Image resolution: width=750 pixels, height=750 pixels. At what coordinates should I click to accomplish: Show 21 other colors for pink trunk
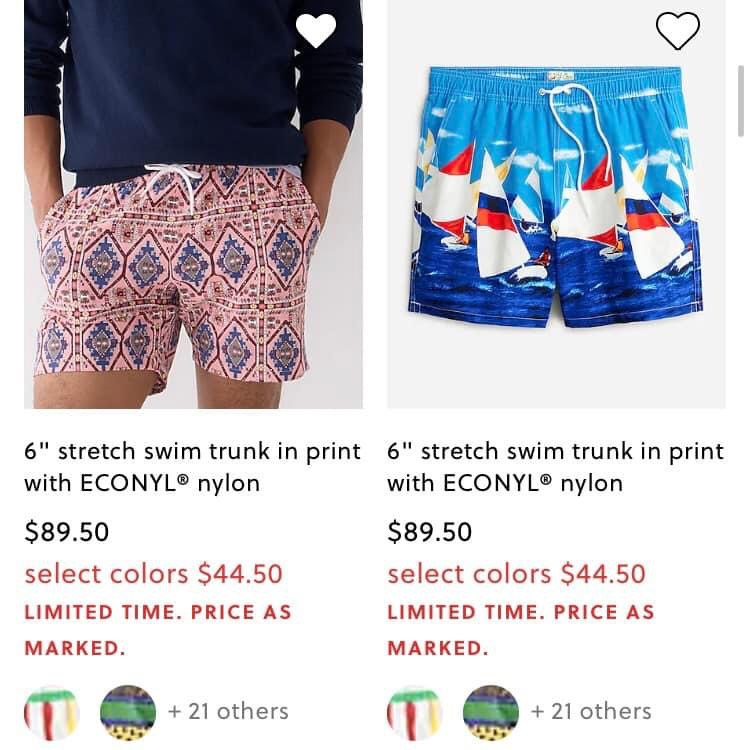228,712
